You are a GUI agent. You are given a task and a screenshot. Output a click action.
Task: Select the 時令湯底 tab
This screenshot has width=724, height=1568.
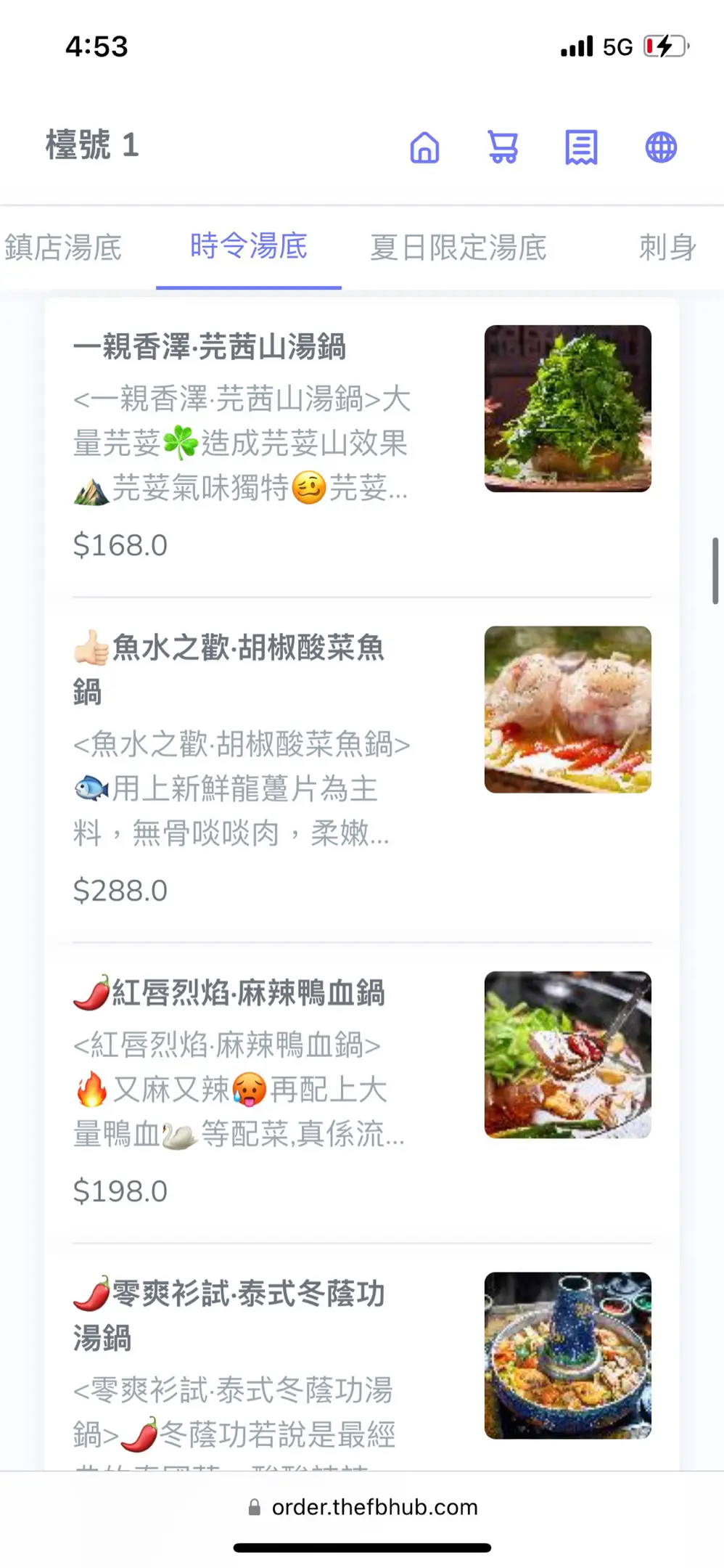pos(249,247)
